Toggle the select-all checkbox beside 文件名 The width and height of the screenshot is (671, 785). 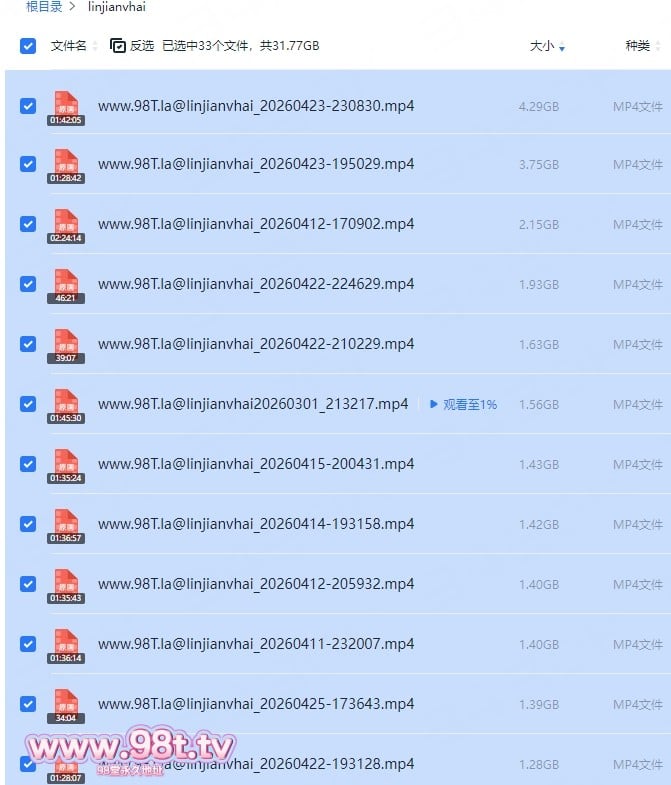click(x=28, y=46)
